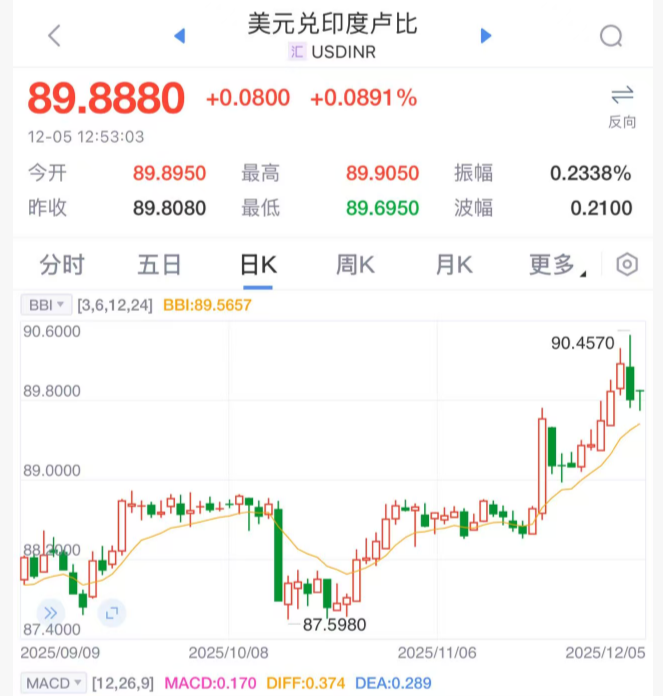Switch to the previous currency pair
Image resolution: width=663 pixels, height=696 pixels.
180,36
